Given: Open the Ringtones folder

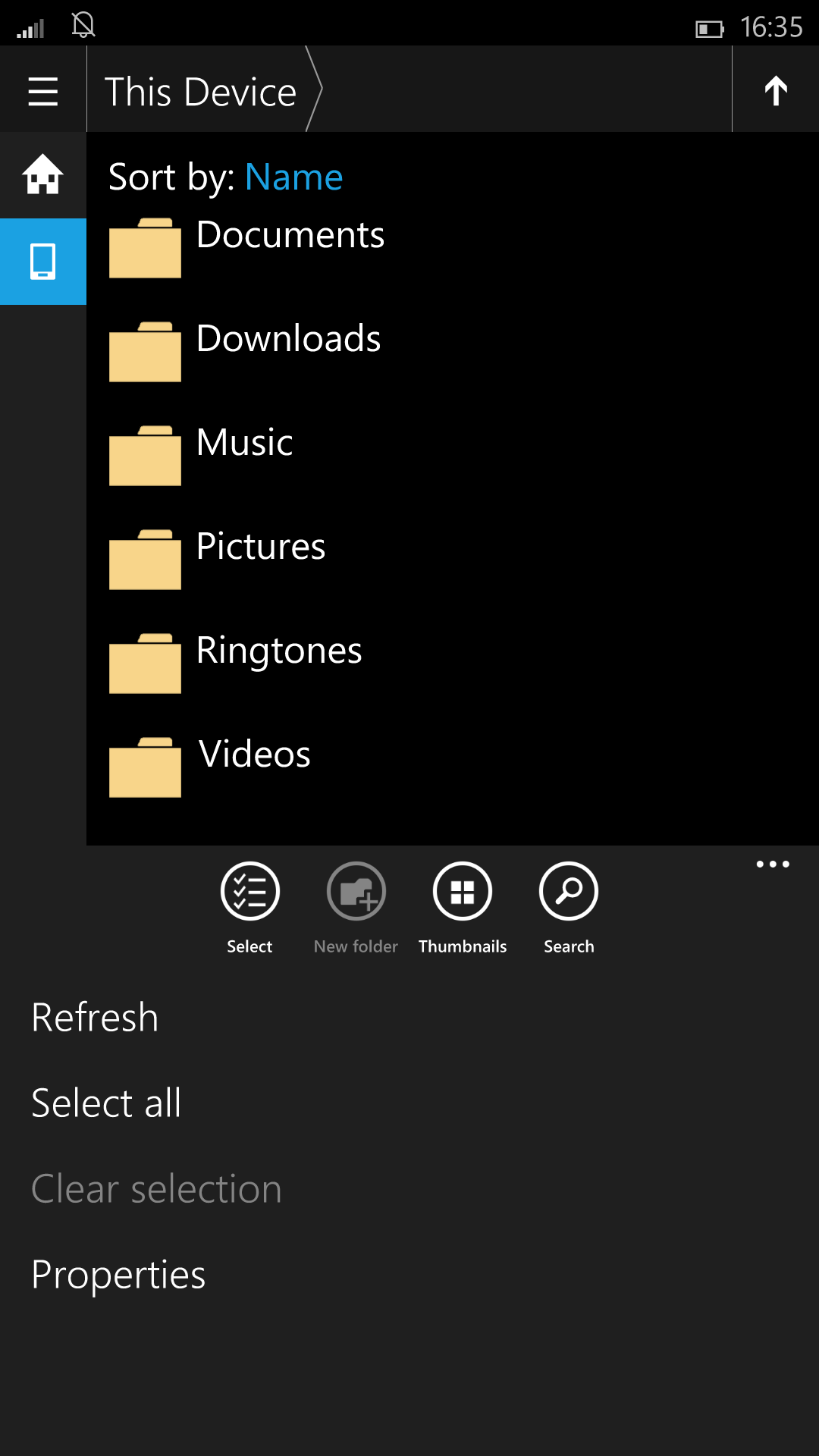Looking at the screenshot, I should (x=453, y=662).
